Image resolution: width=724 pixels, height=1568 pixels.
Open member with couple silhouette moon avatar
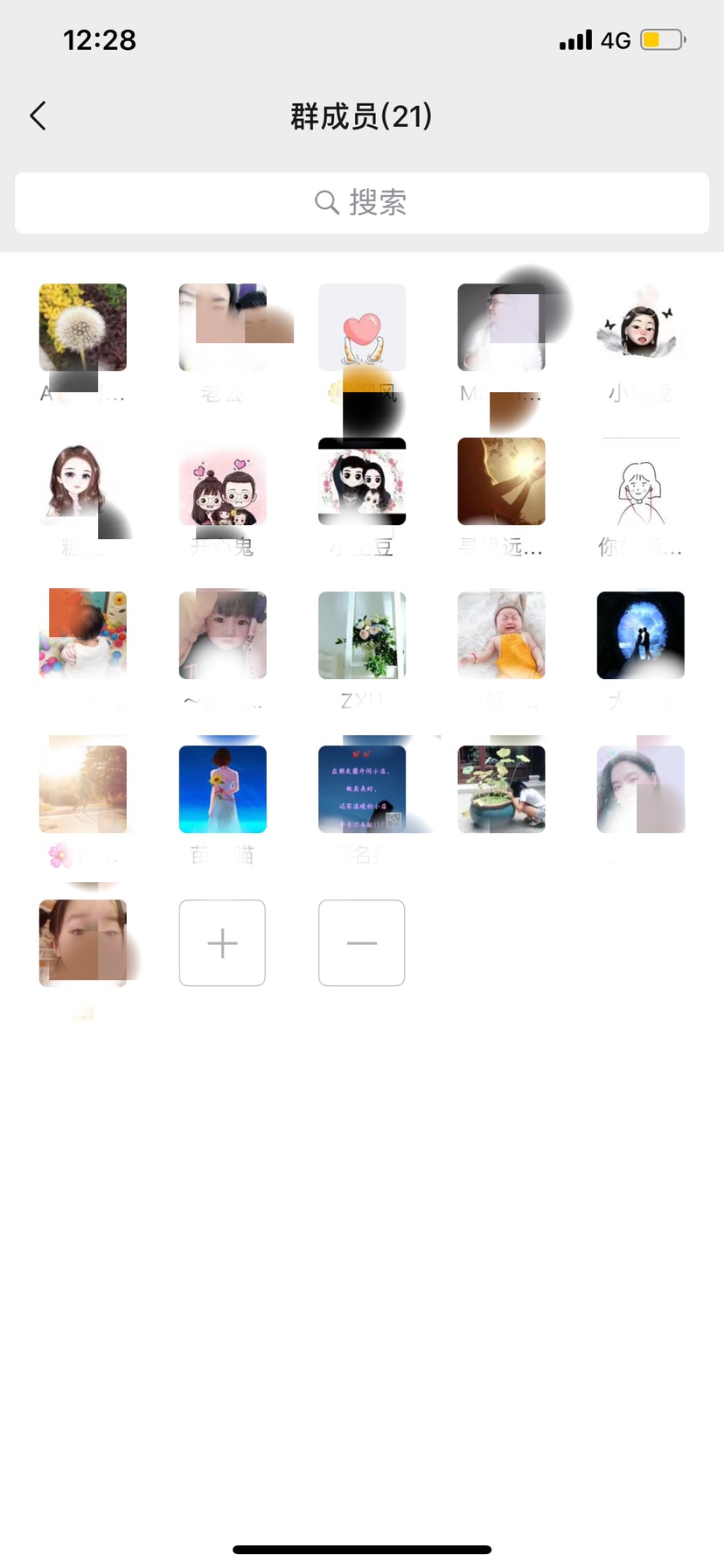pyautogui.click(x=640, y=635)
